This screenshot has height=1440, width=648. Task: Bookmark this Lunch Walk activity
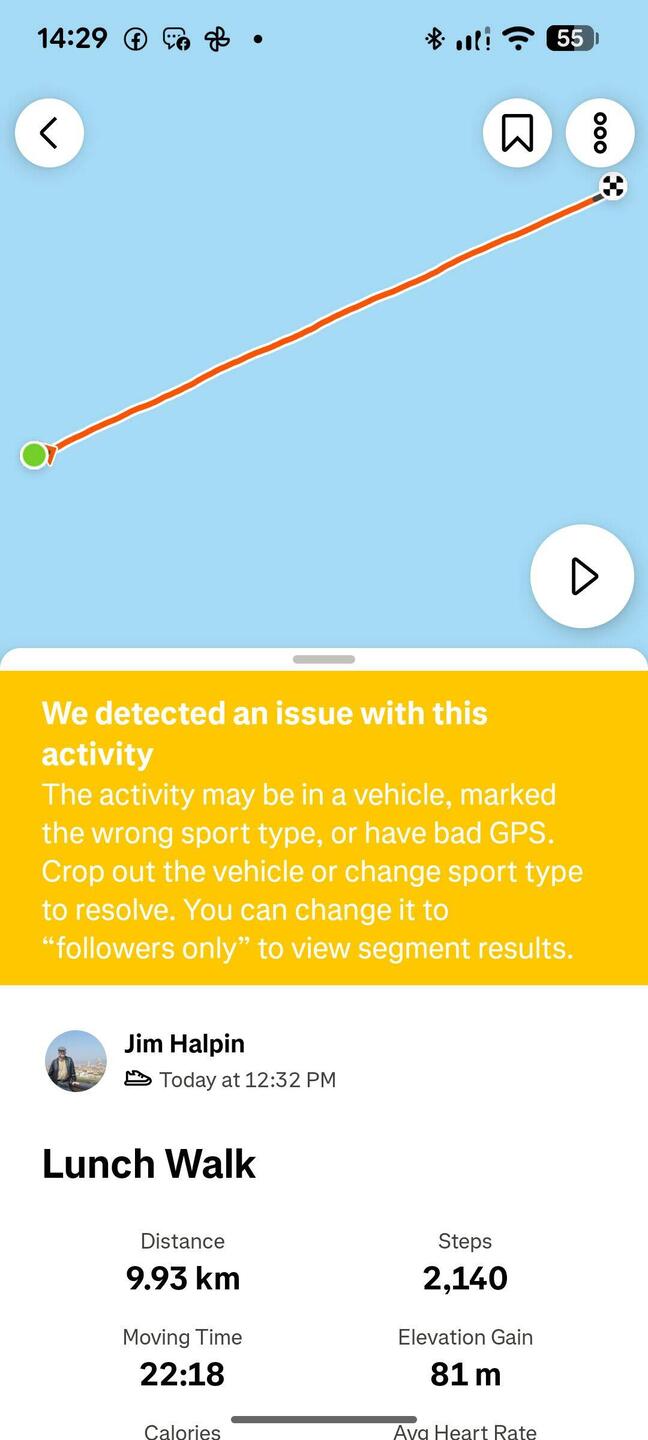pyautogui.click(x=517, y=132)
